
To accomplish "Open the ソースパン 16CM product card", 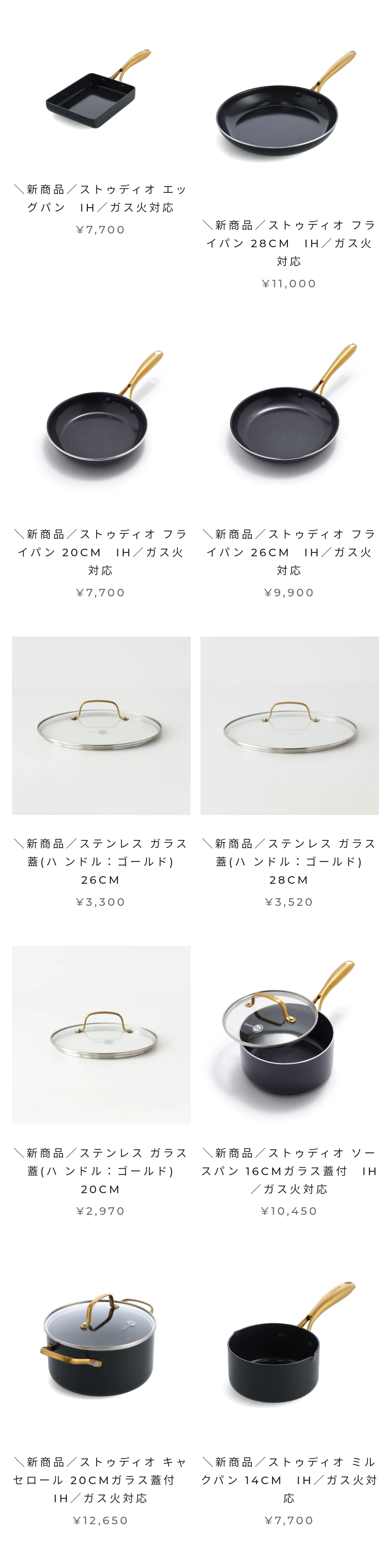I will 289,1035.
